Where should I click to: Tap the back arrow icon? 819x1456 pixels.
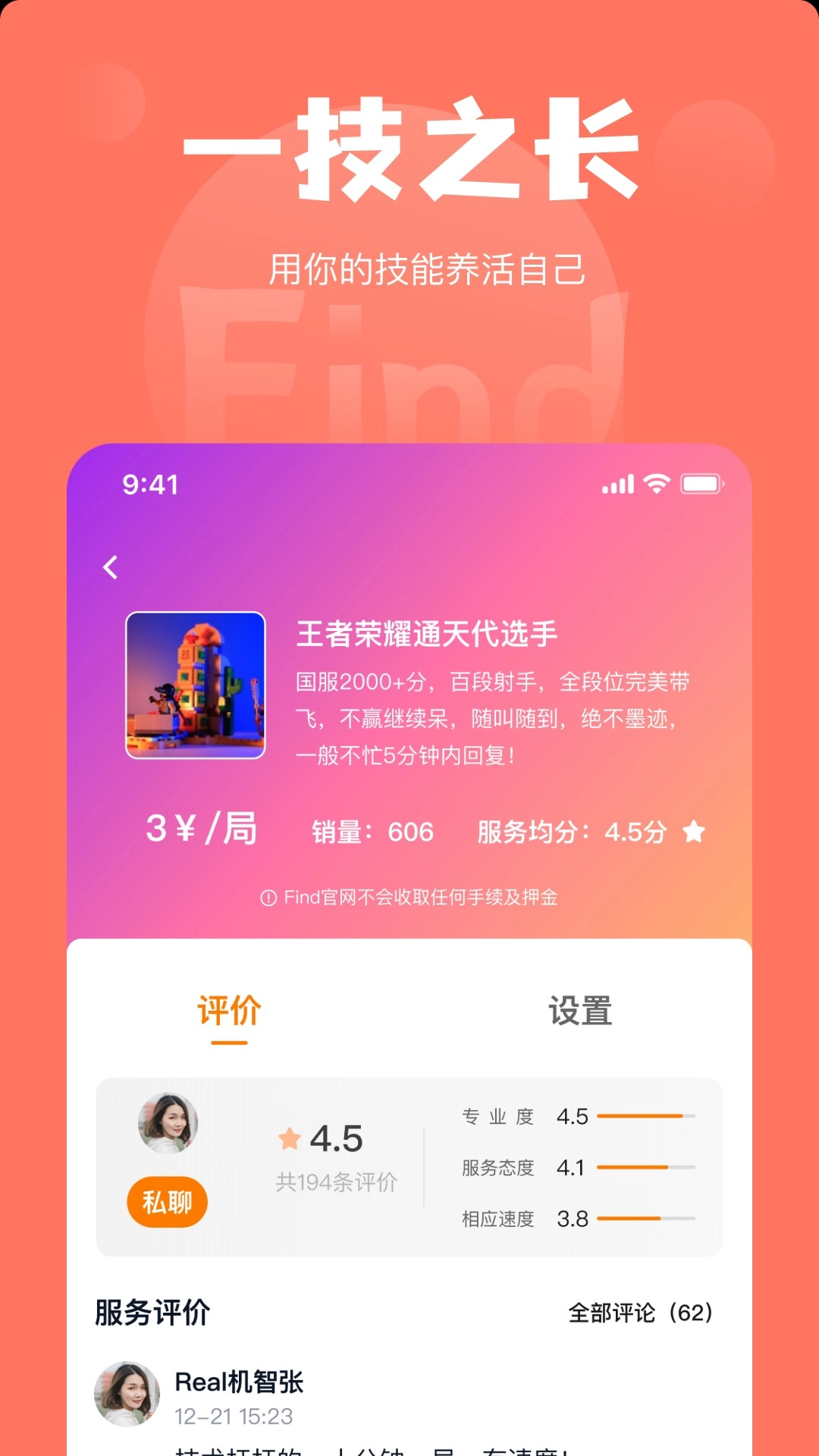(111, 566)
